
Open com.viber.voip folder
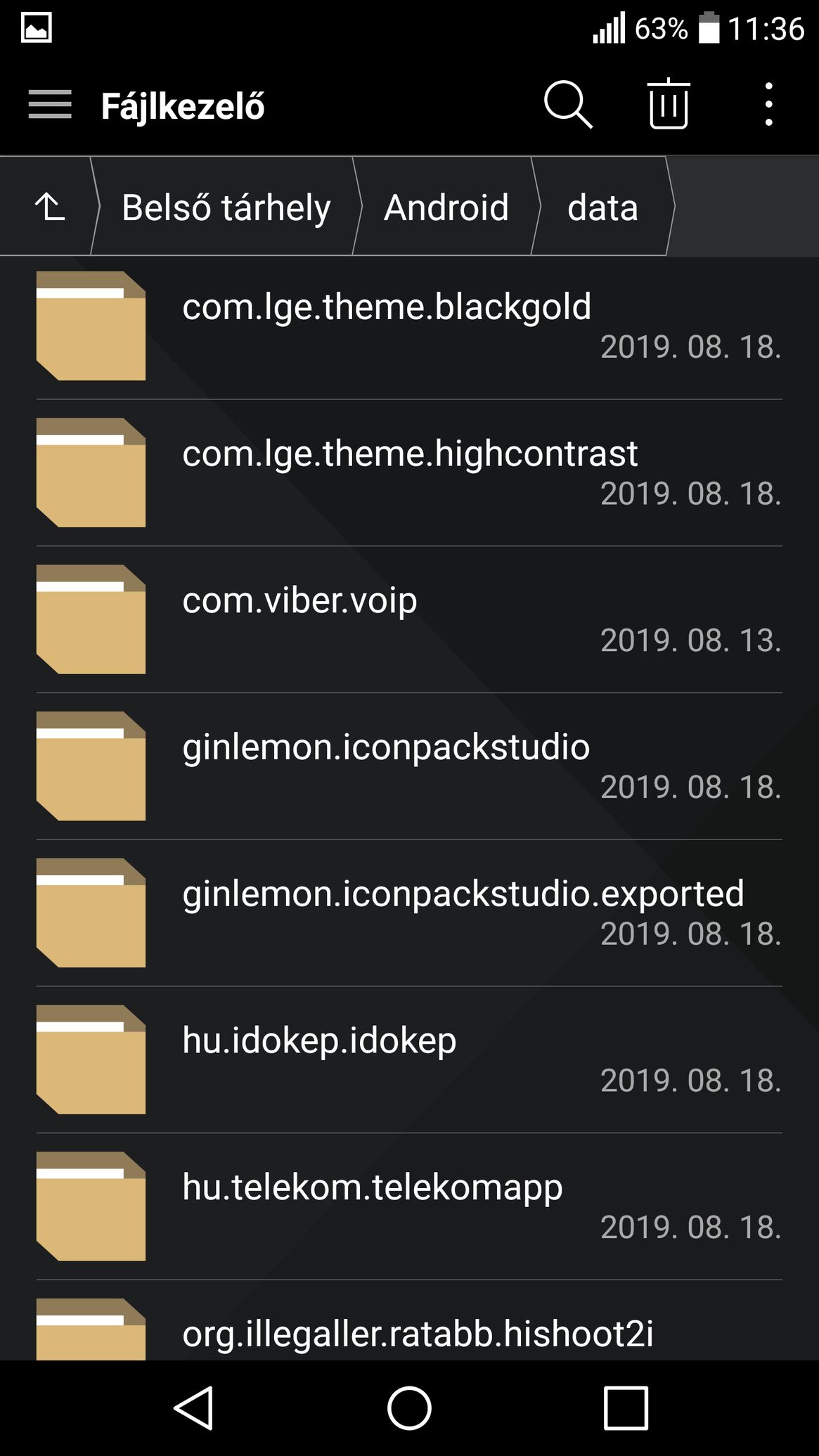[409, 619]
